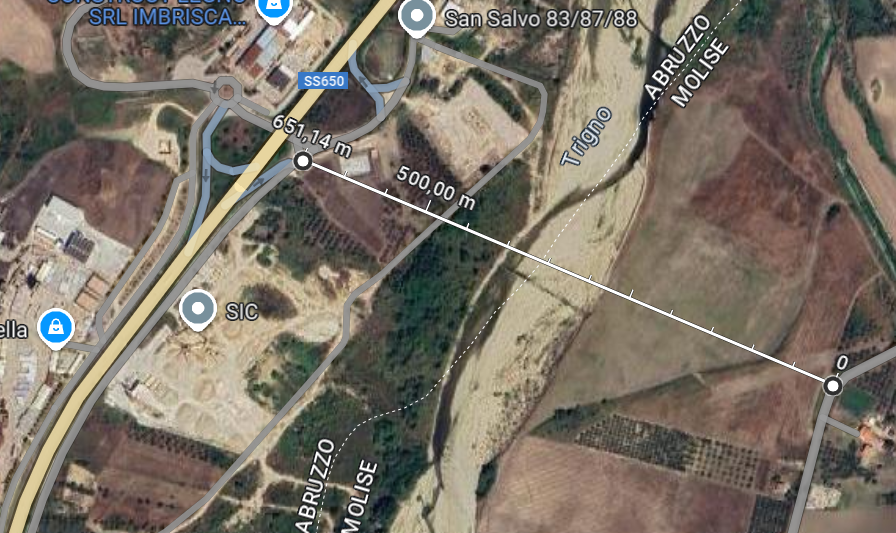
Task: Open the blue shopping pin at the left edge
Action: [56, 326]
